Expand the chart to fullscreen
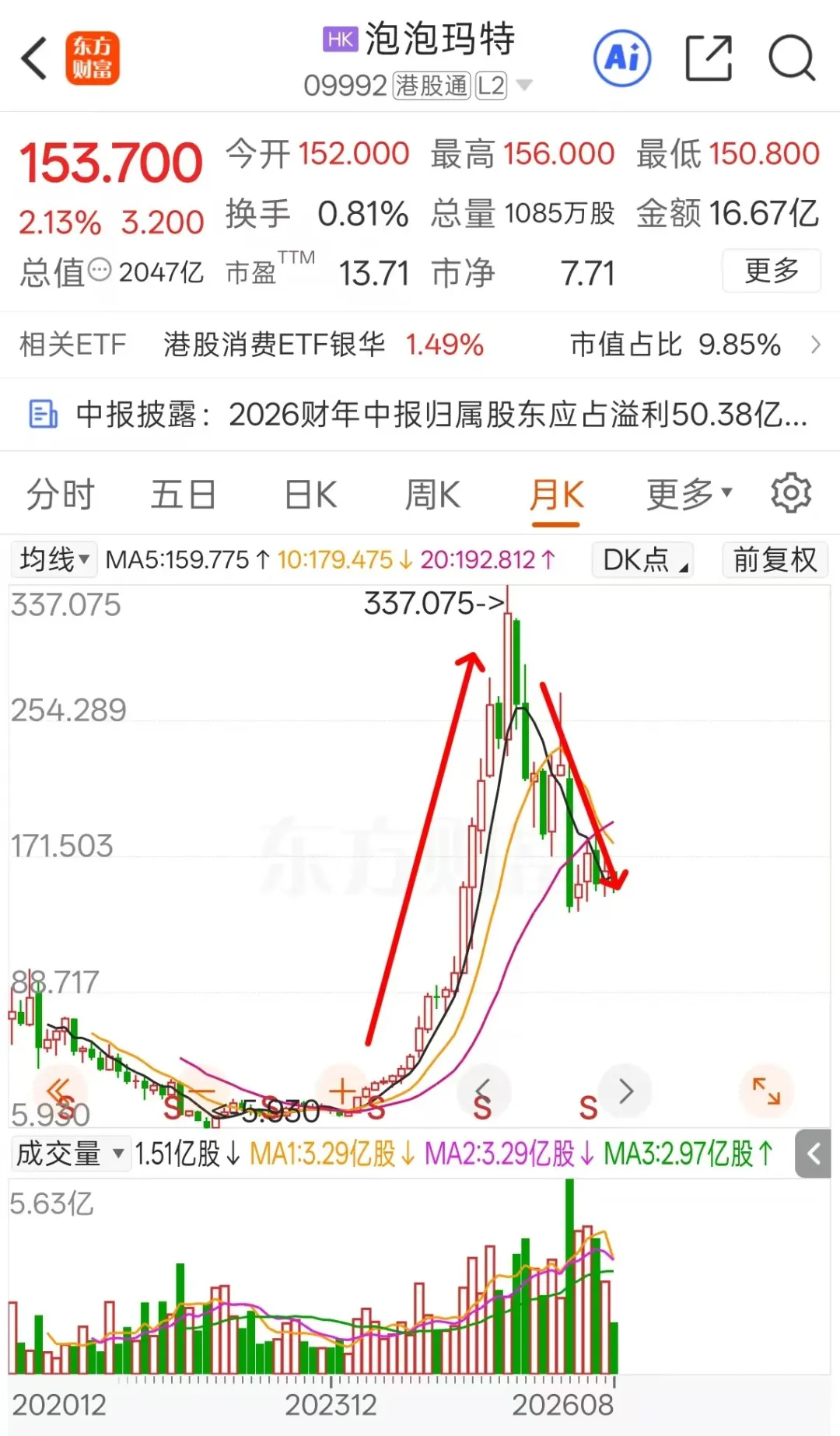 [766, 1091]
